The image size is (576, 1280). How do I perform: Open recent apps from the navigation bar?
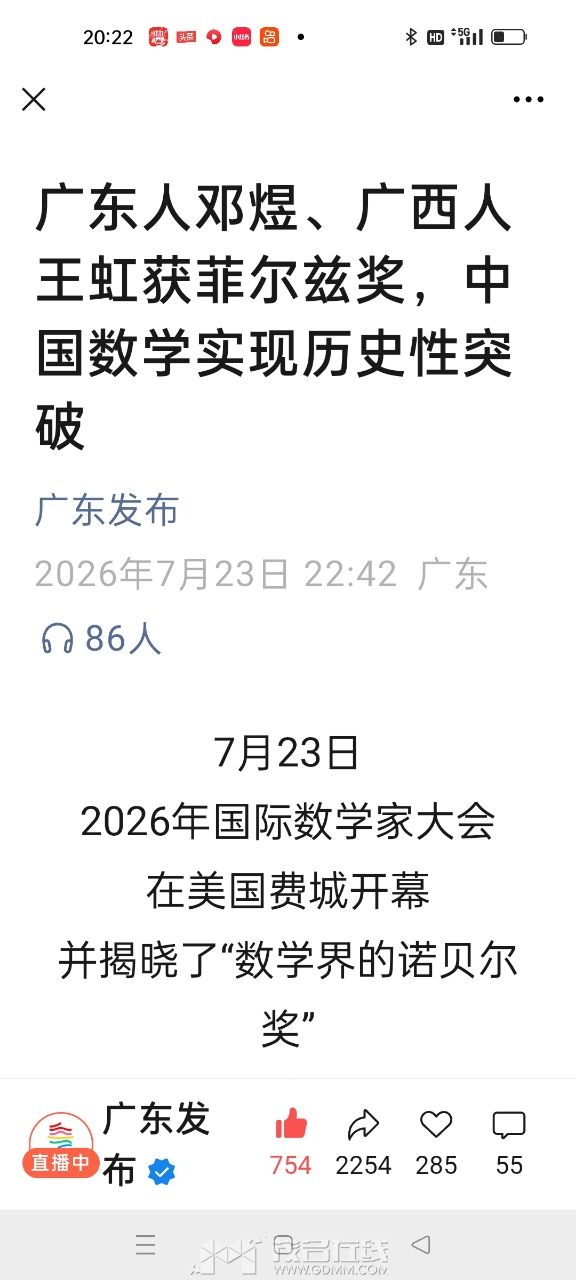pos(146,1245)
